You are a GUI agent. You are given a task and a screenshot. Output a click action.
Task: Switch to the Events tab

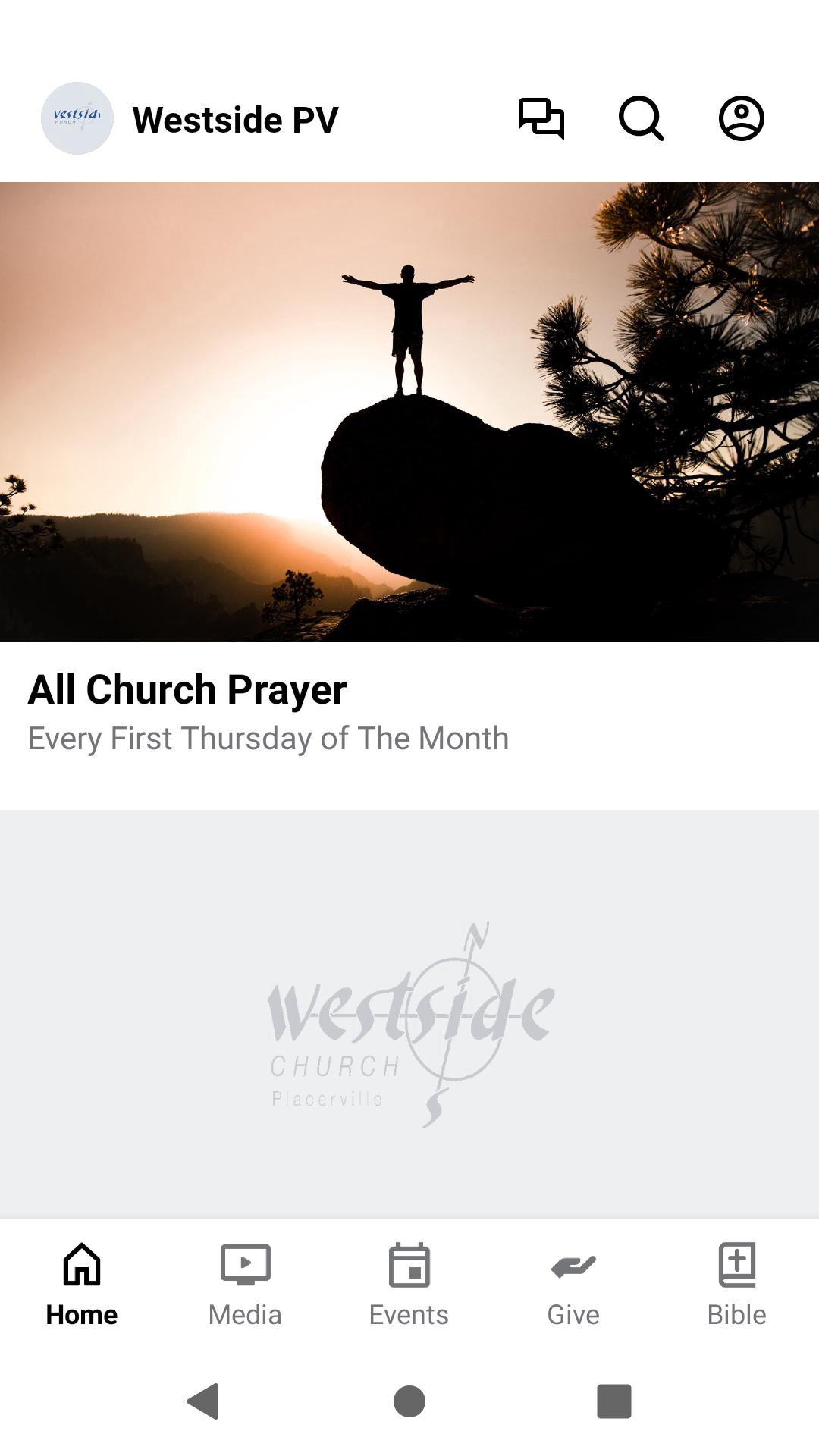tap(409, 1285)
